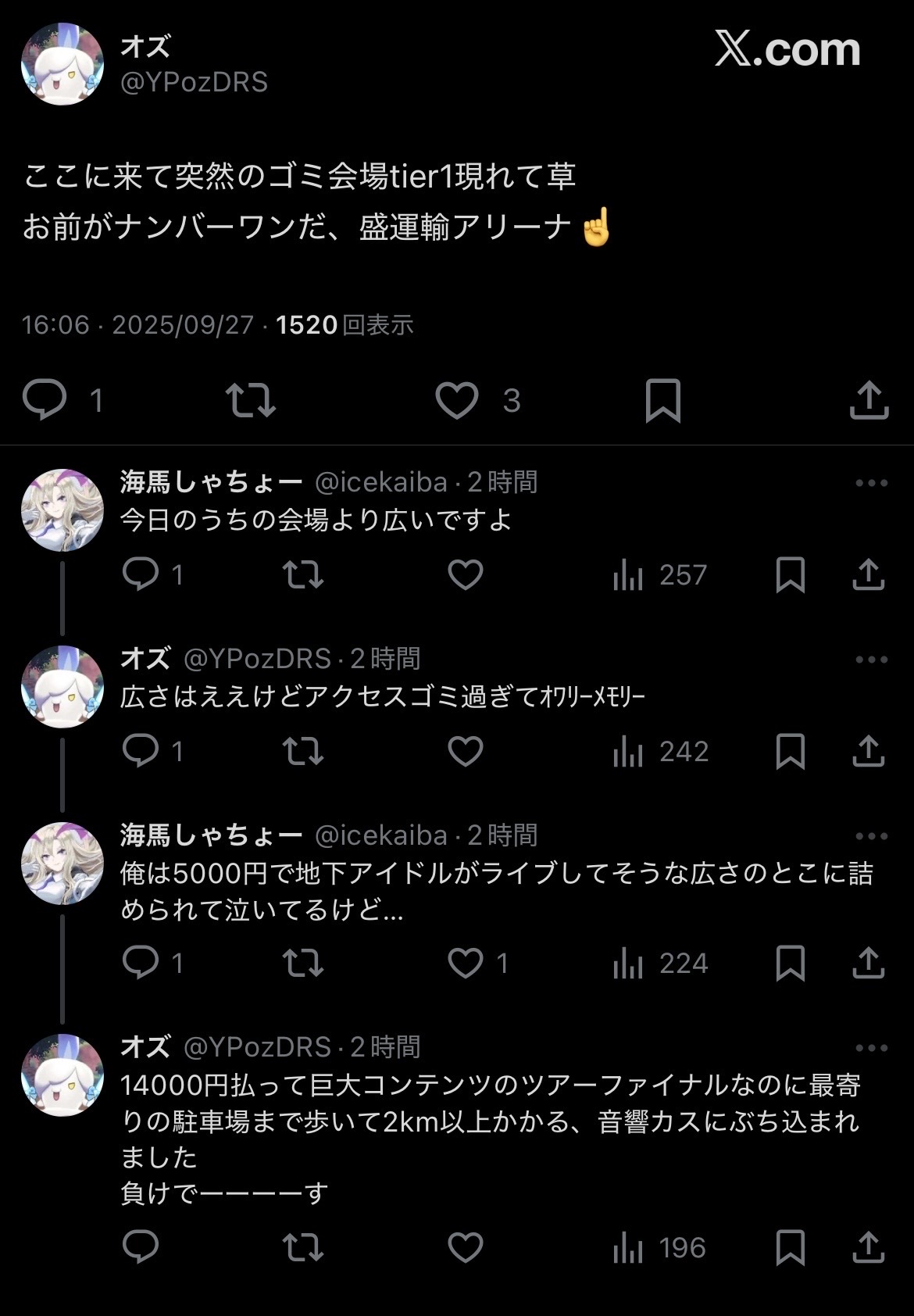Share the main post
Viewport: 914px width, 1316px height.
869,401
